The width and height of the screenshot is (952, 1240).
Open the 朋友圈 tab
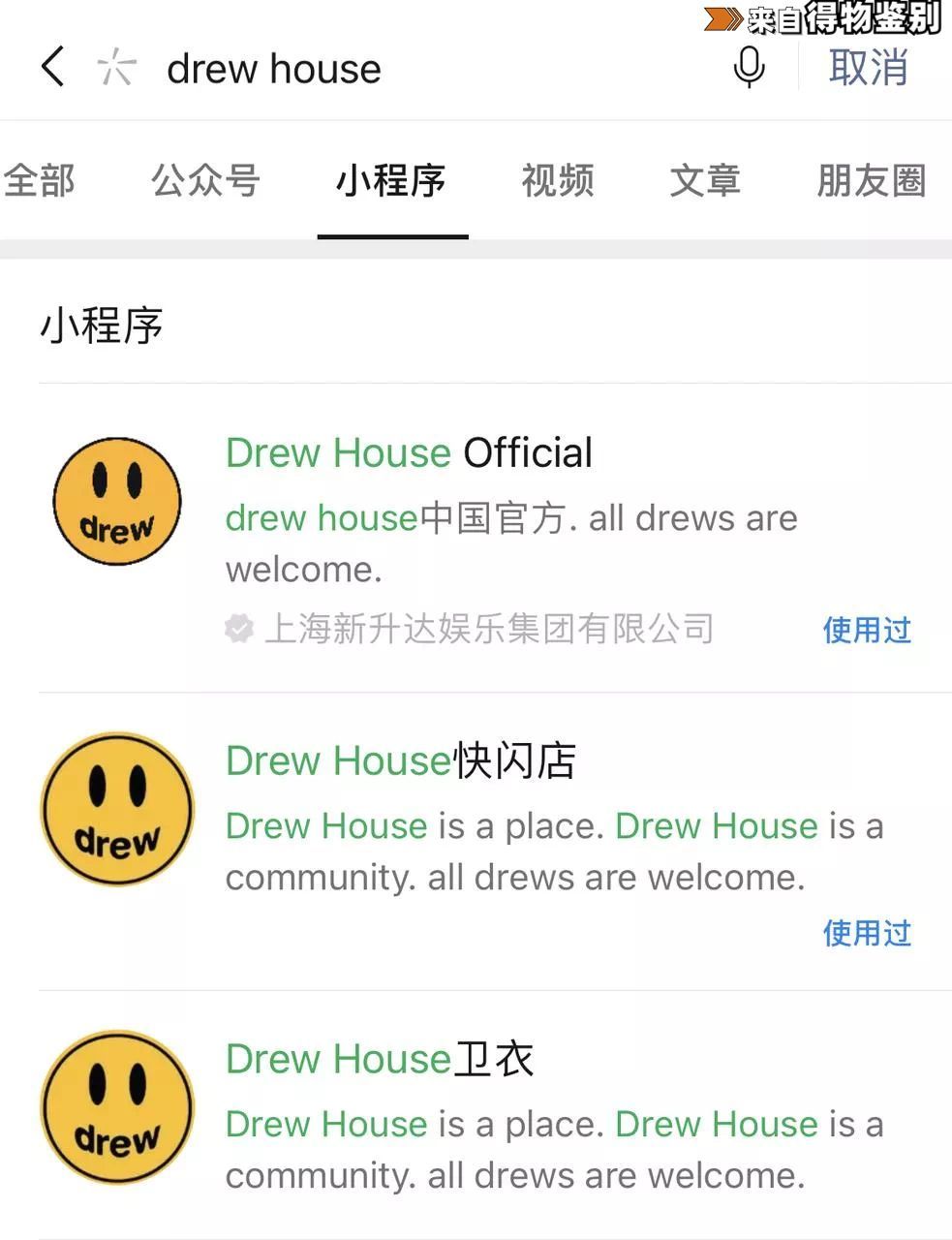[870, 182]
